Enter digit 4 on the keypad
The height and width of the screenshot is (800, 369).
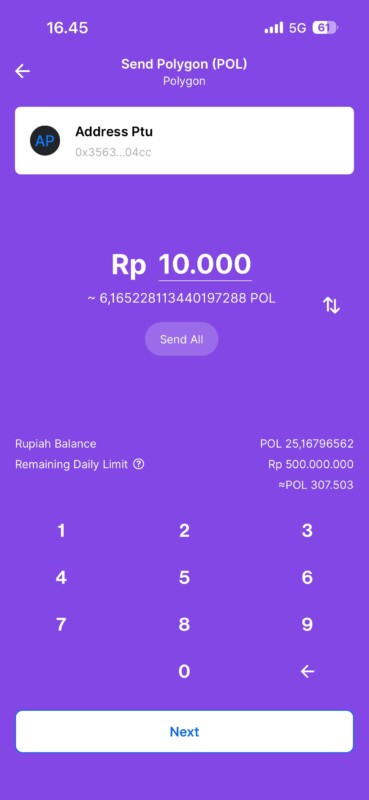(x=61, y=578)
